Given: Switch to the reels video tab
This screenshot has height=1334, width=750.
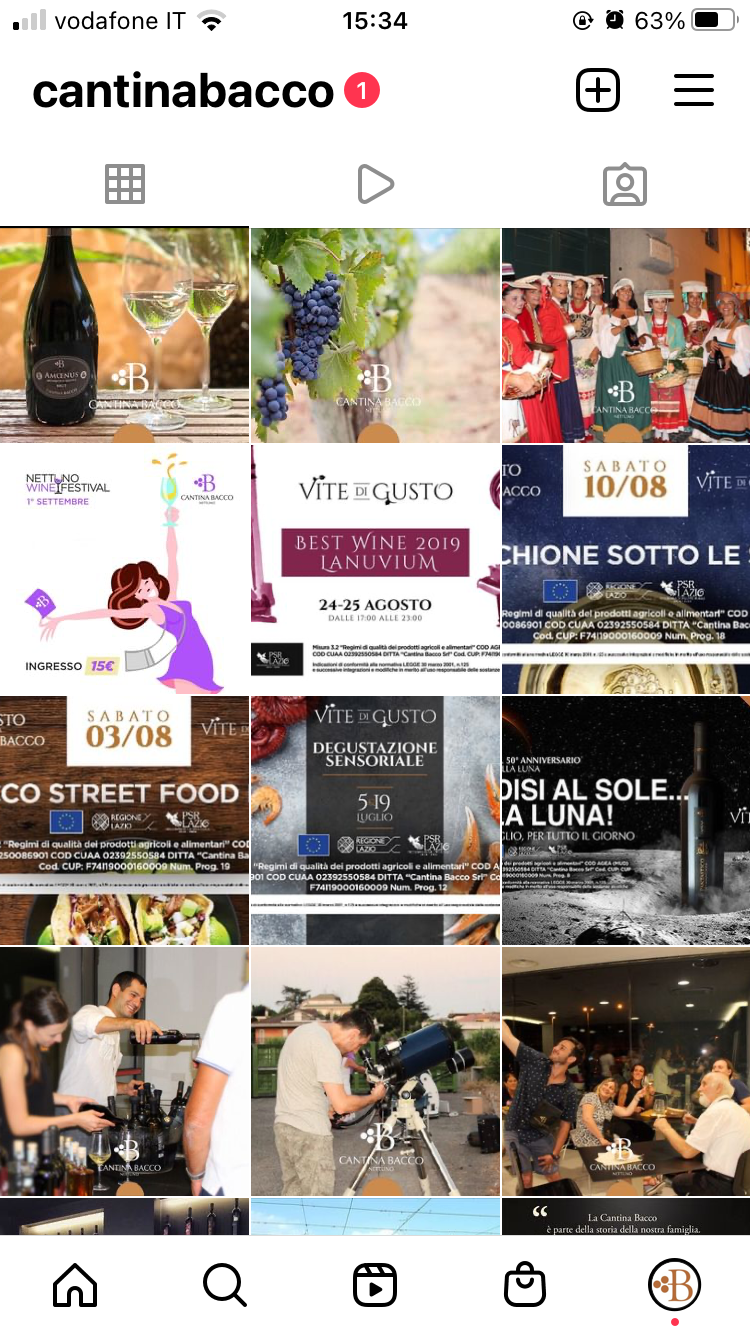Looking at the screenshot, I should 375,184.
